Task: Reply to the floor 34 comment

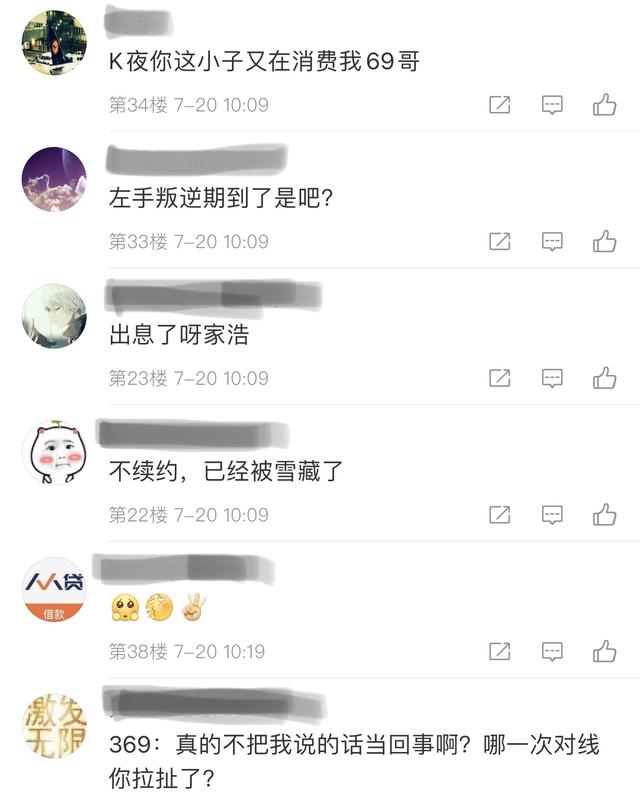Action: pyautogui.click(x=552, y=104)
